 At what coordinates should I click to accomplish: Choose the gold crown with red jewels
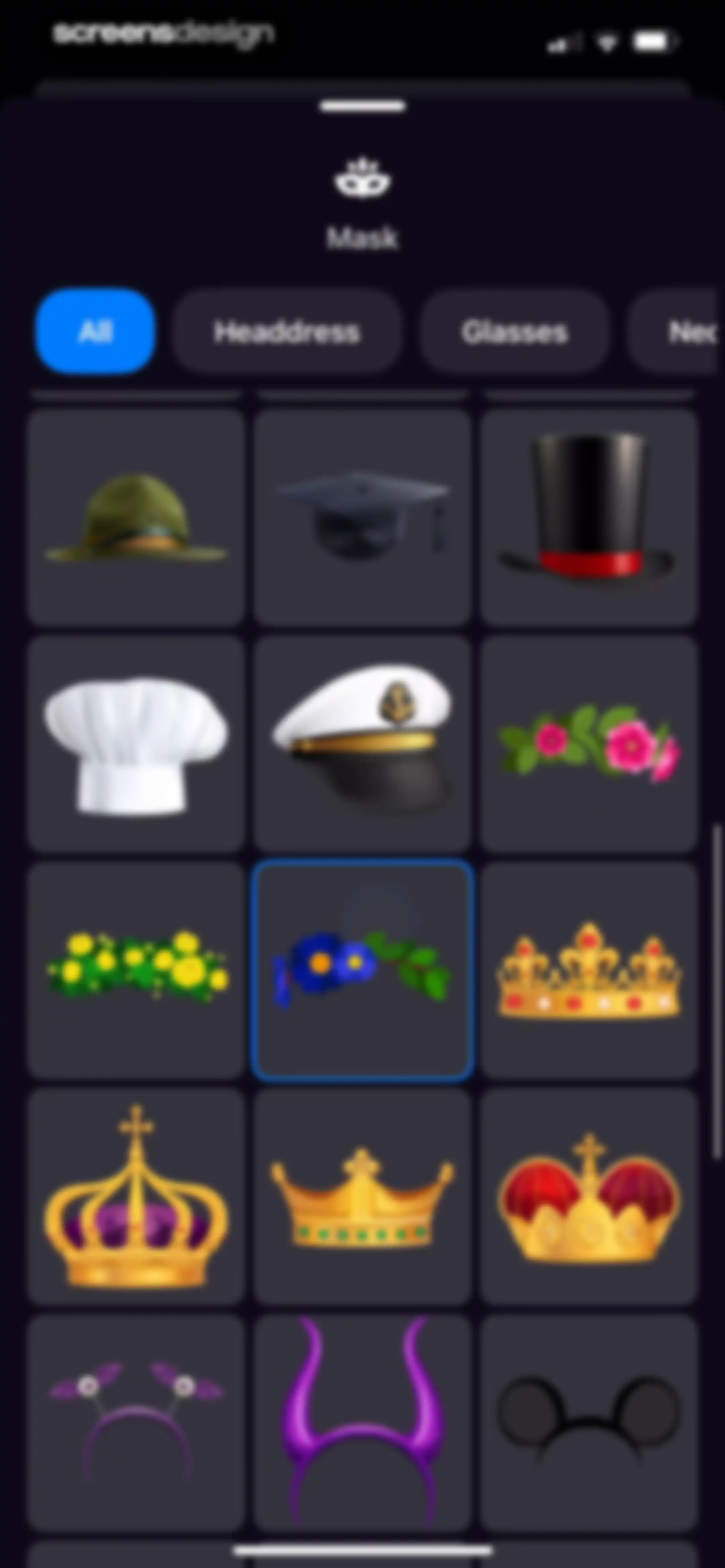[588, 970]
